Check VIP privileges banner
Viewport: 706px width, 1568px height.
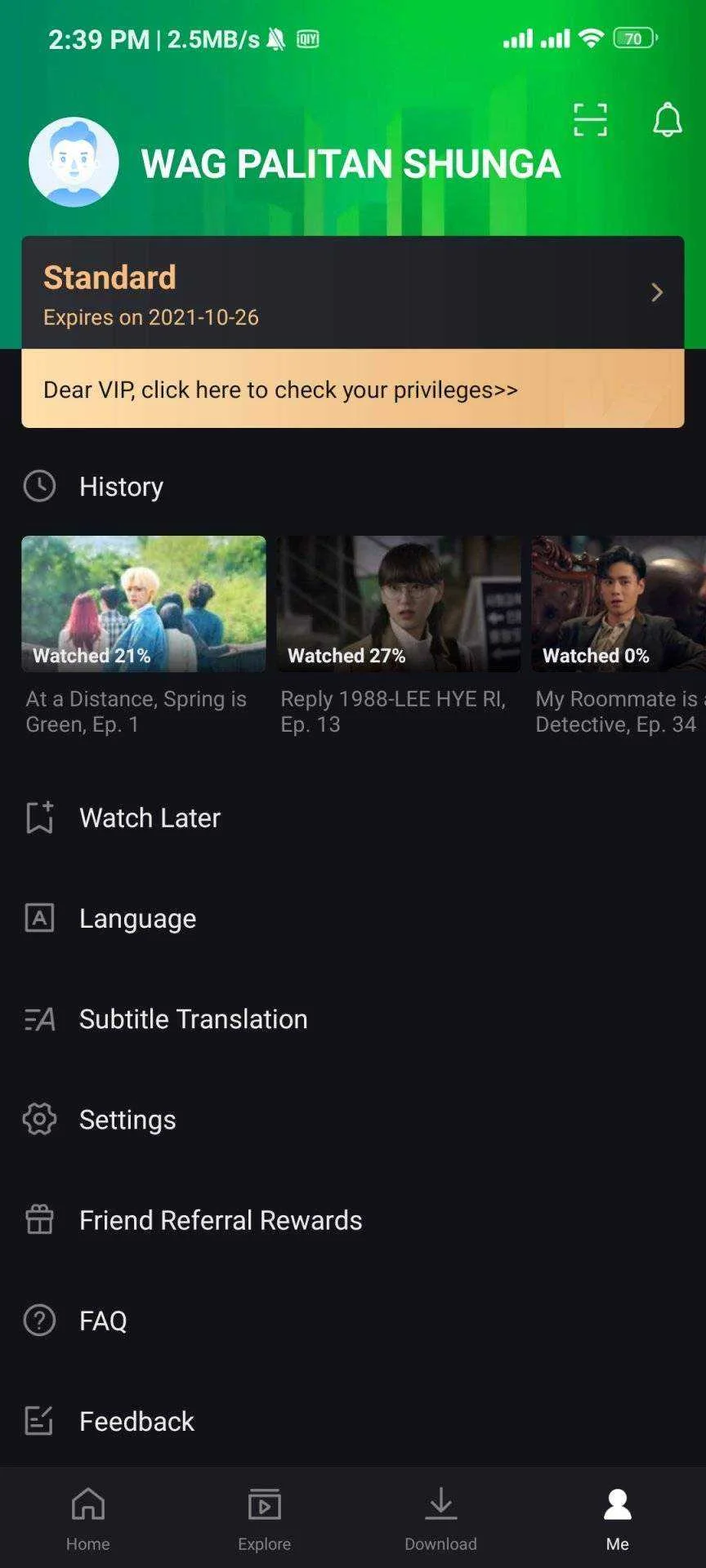(353, 389)
